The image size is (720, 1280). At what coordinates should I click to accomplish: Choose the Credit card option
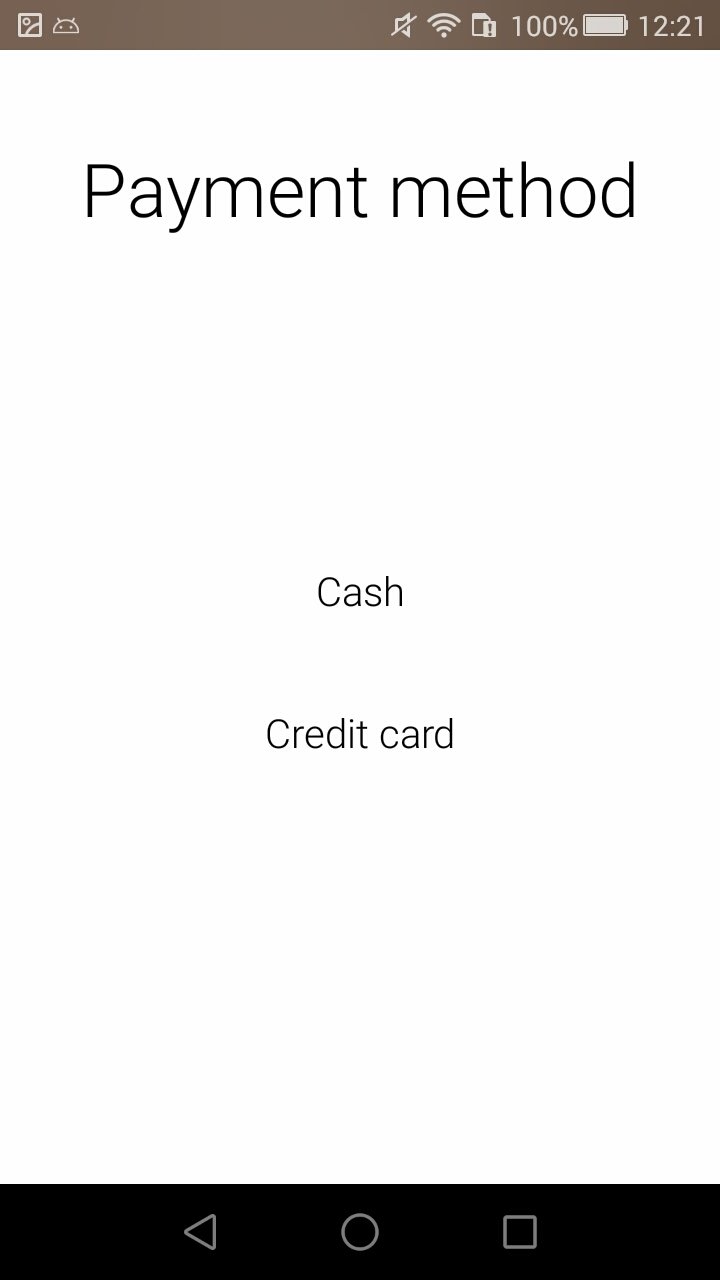click(x=360, y=734)
